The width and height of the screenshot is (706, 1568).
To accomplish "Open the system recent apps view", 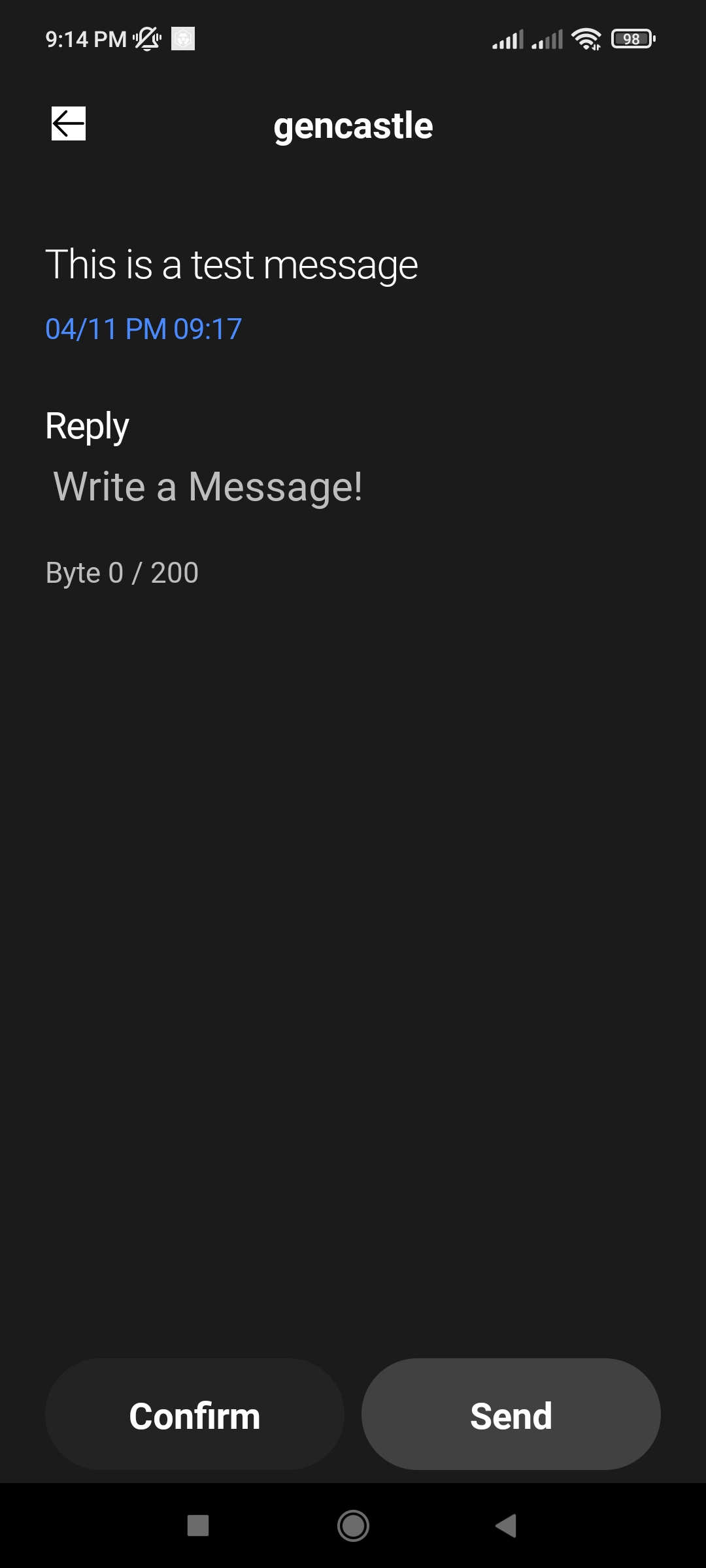I will pos(198,1526).
